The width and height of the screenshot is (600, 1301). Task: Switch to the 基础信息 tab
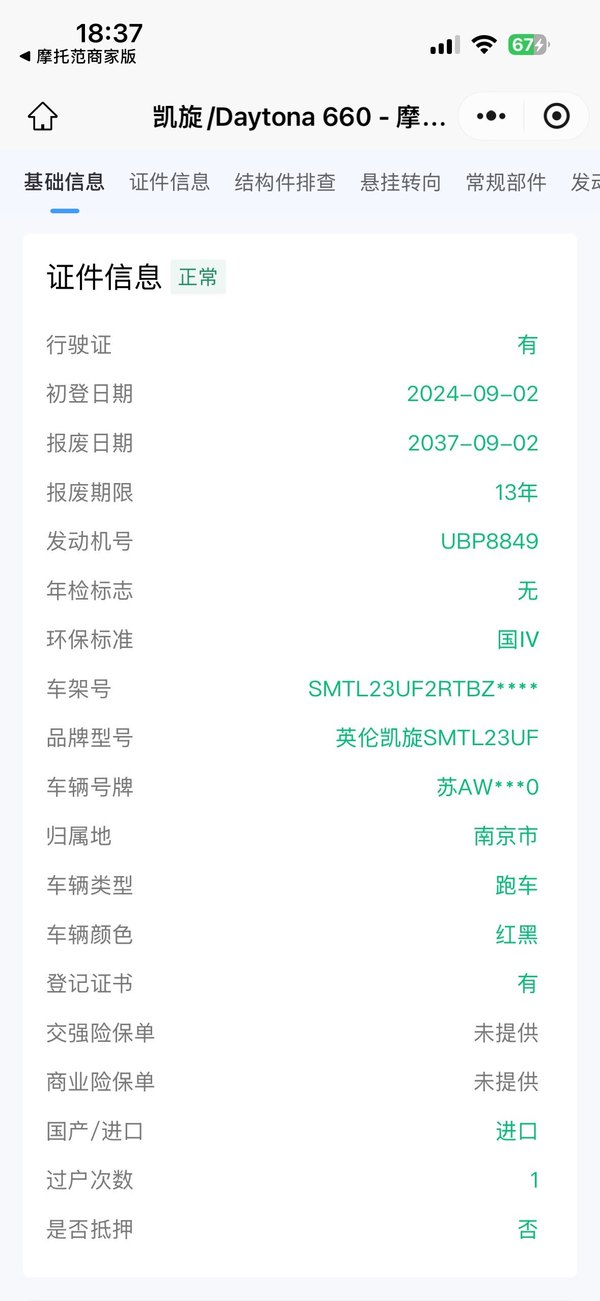click(x=64, y=182)
